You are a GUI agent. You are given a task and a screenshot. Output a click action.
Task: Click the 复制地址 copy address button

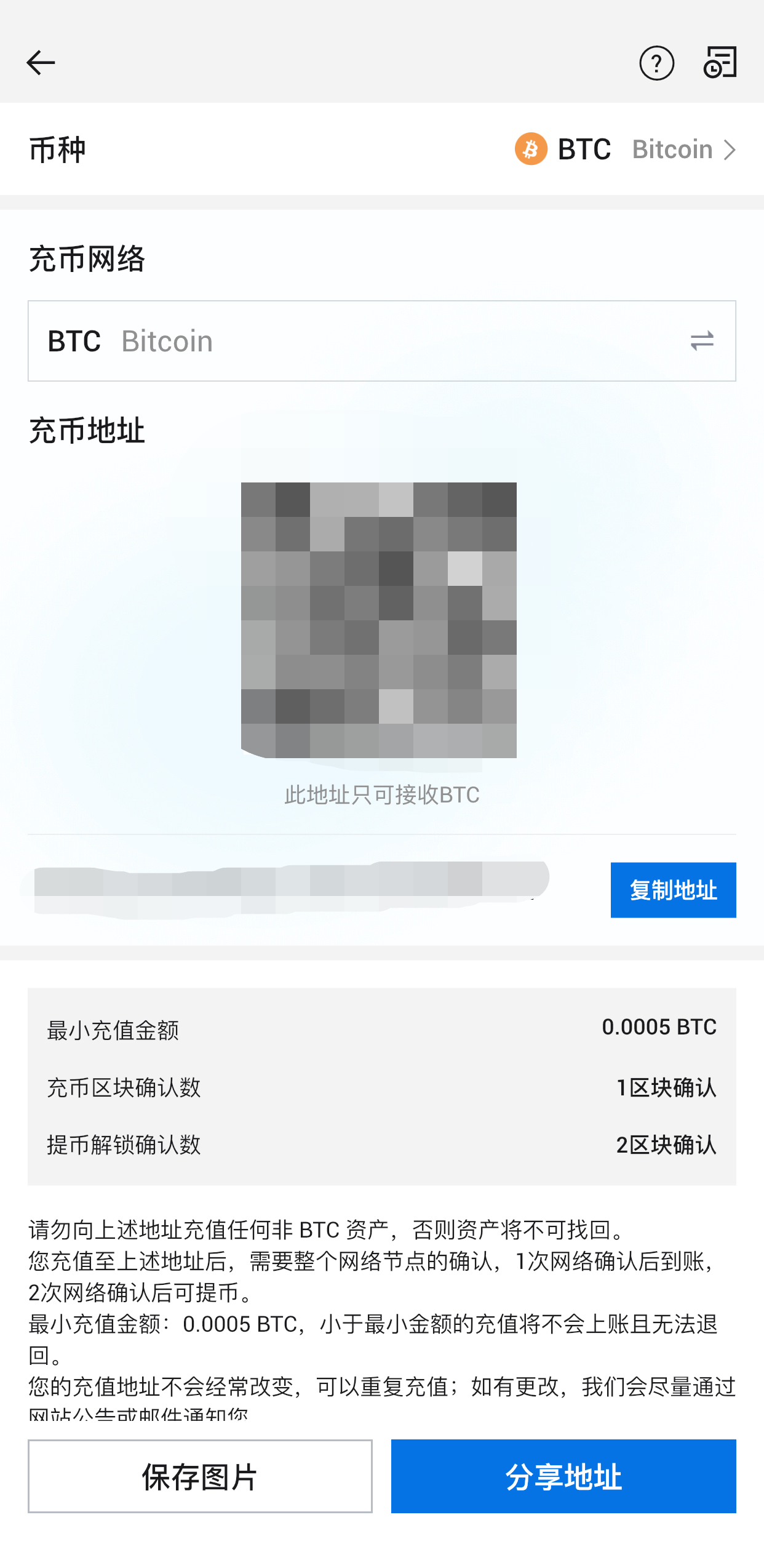(673, 890)
